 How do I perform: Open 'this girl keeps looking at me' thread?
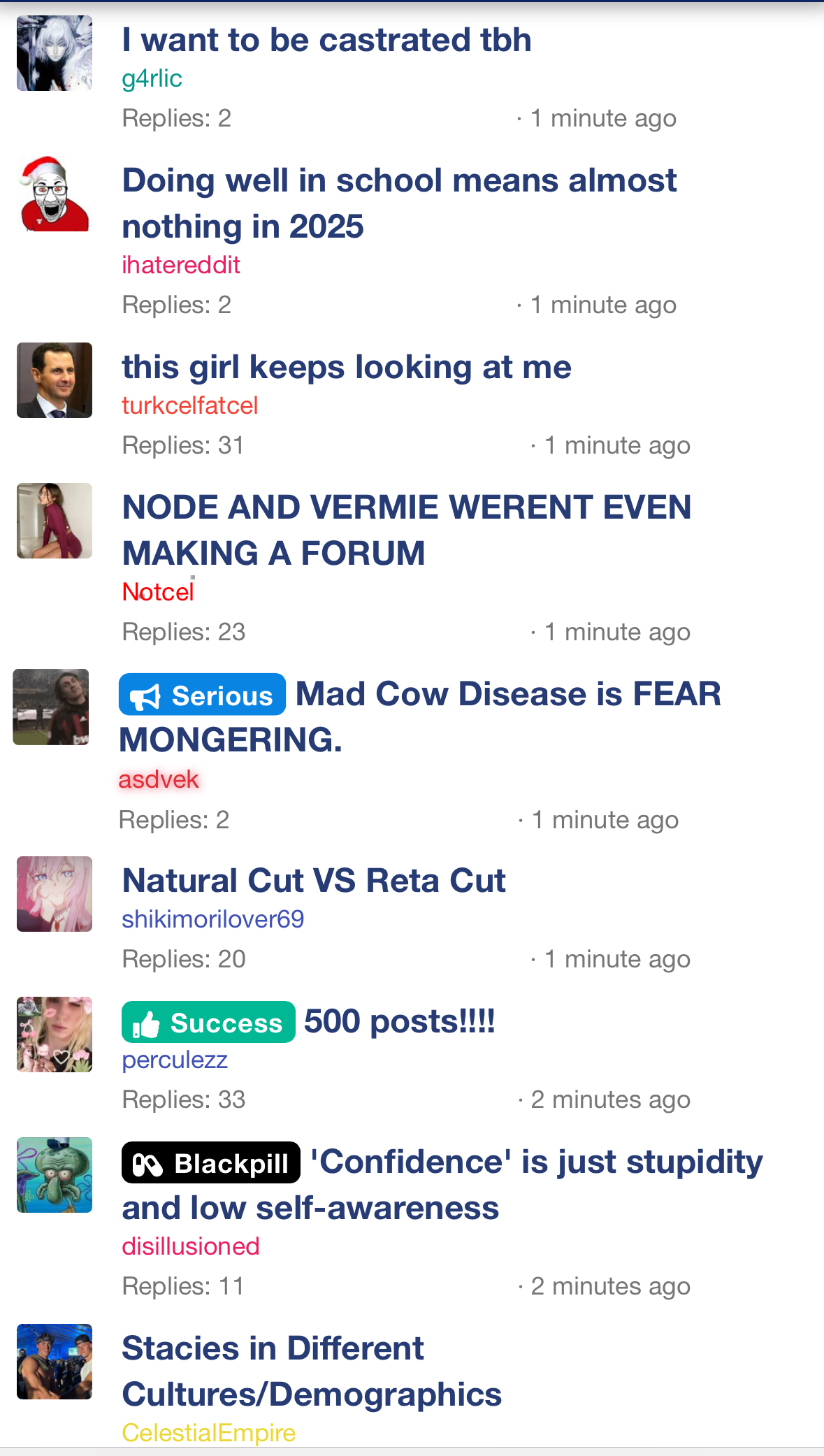tap(346, 368)
